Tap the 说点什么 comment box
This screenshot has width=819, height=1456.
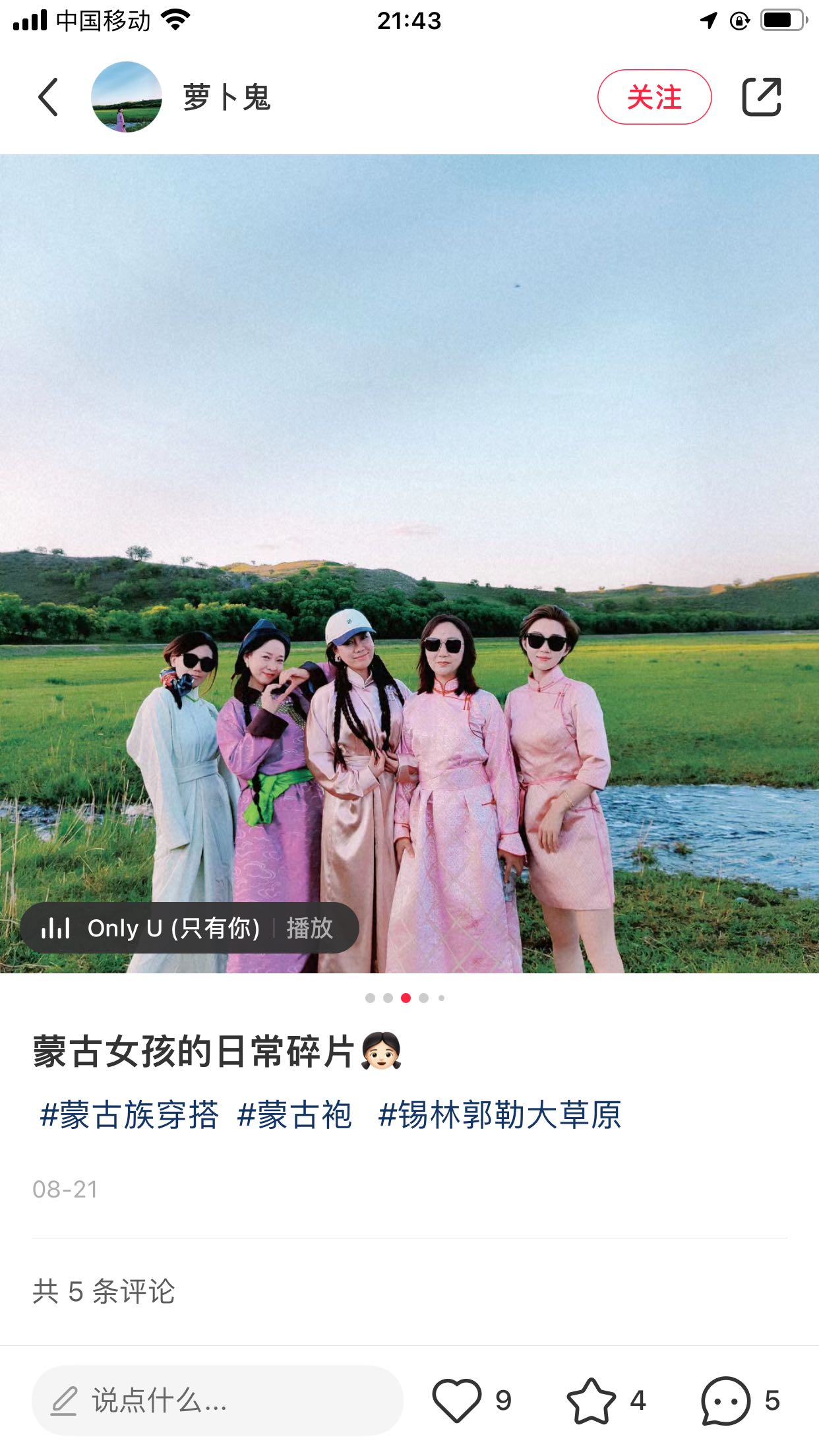(218, 1401)
